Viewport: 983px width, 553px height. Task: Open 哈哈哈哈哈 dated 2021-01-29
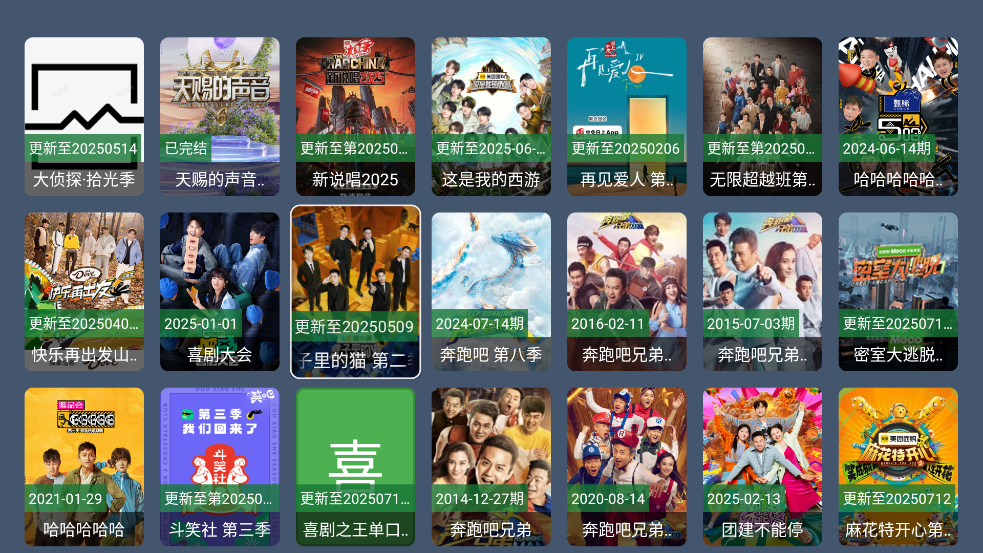pyautogui.click(x=84, y=466)
